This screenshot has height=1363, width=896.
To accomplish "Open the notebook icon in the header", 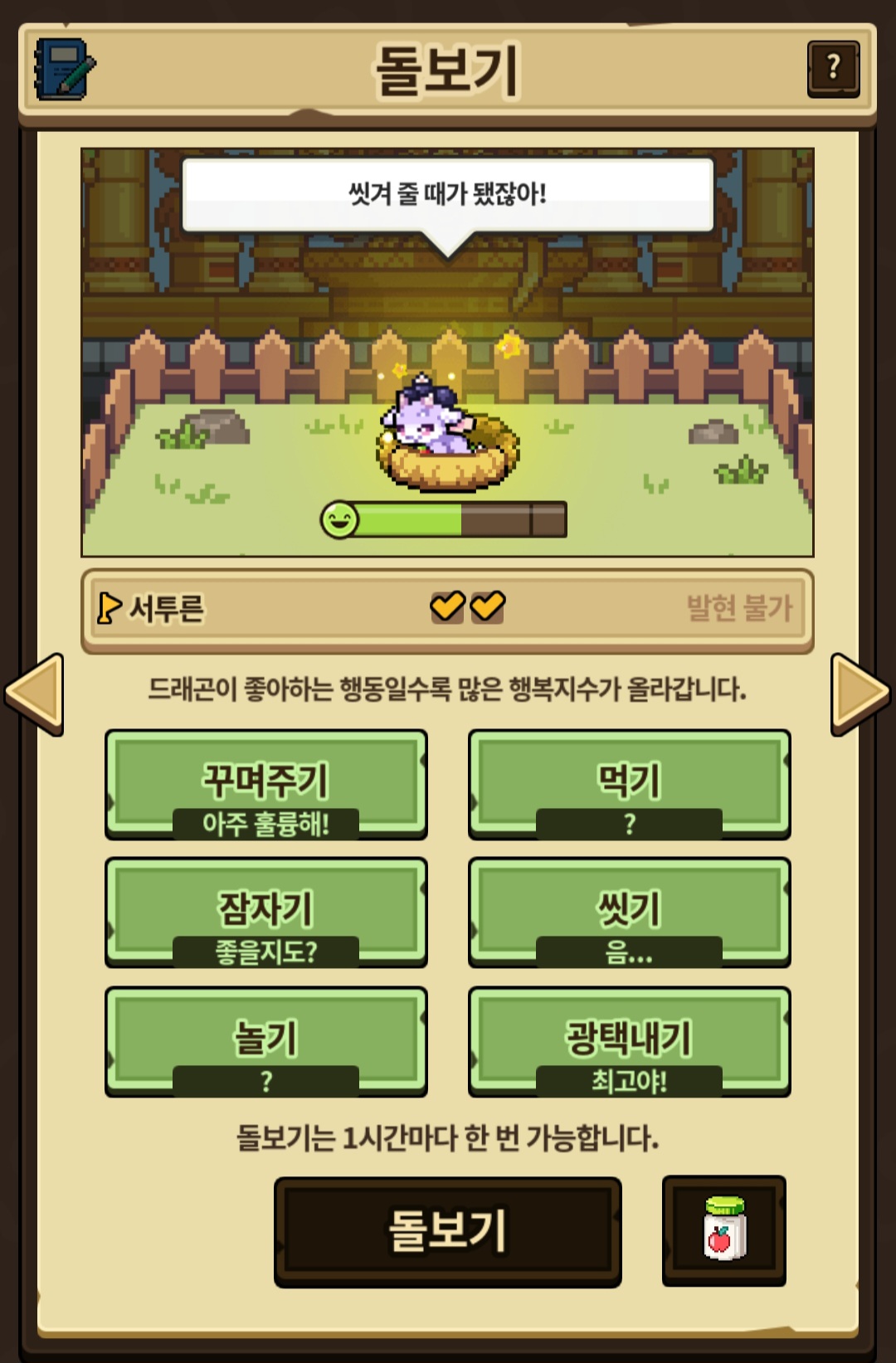I will click(x=65, y=70).
